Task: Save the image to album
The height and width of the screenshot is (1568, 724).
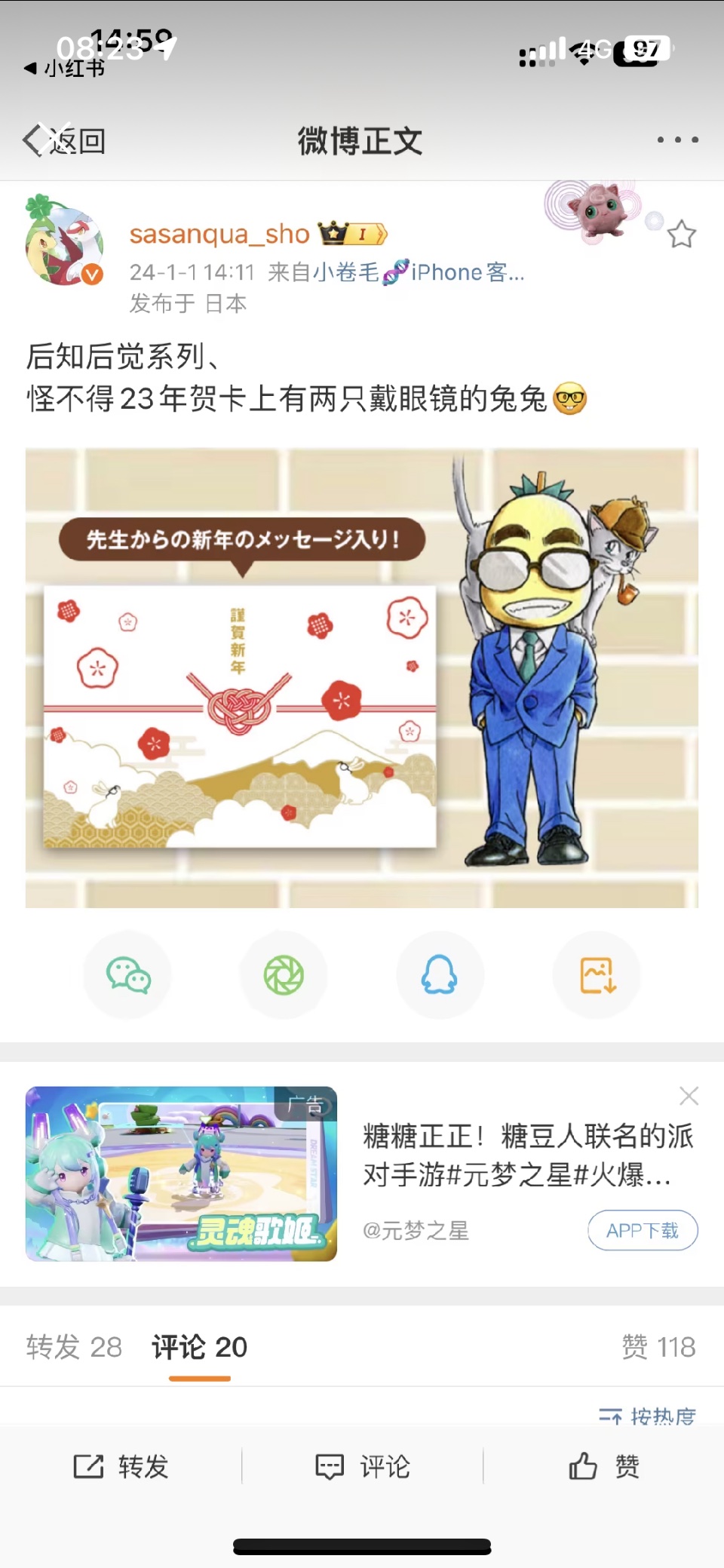Action: point(597,975)
